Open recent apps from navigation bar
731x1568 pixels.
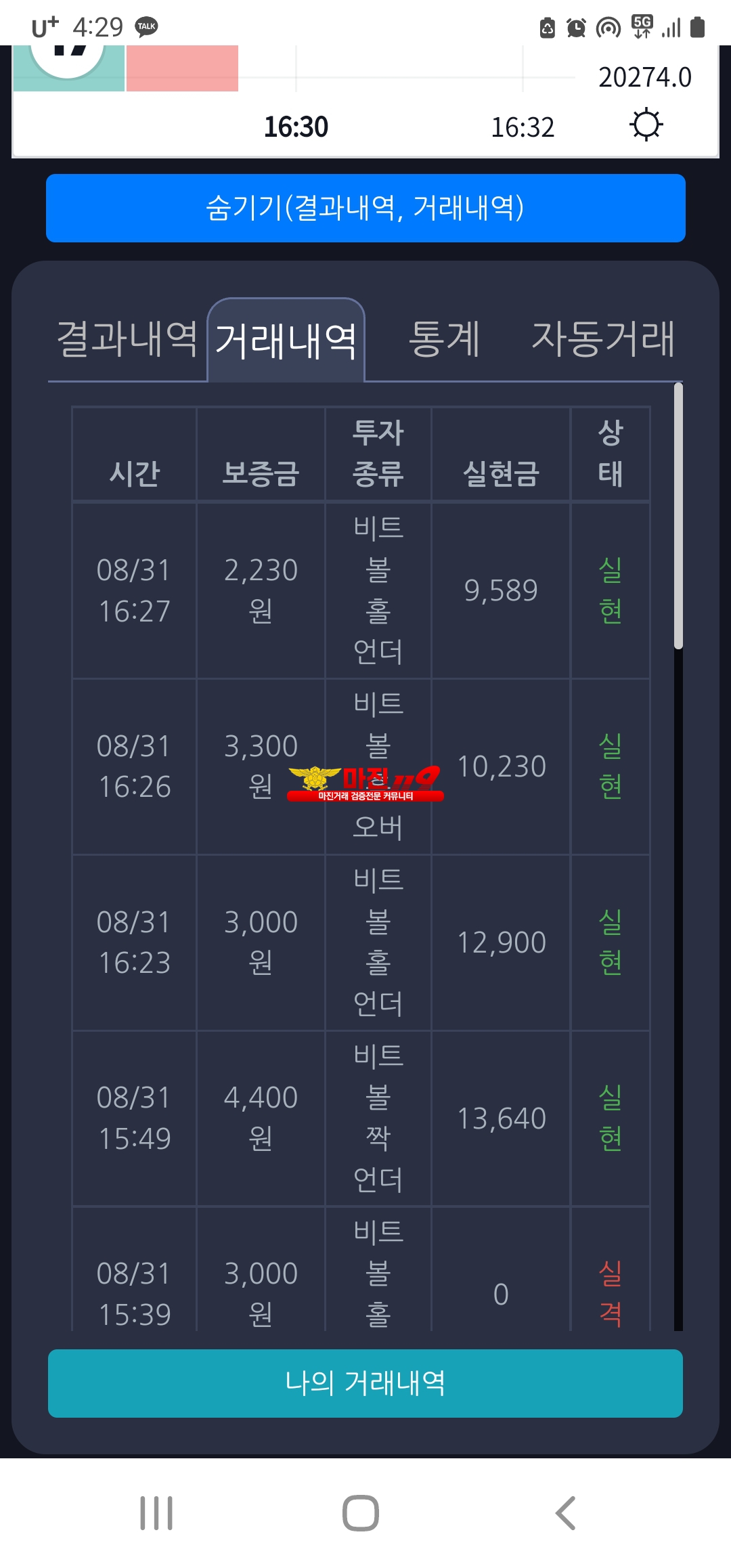point(156,1513)
